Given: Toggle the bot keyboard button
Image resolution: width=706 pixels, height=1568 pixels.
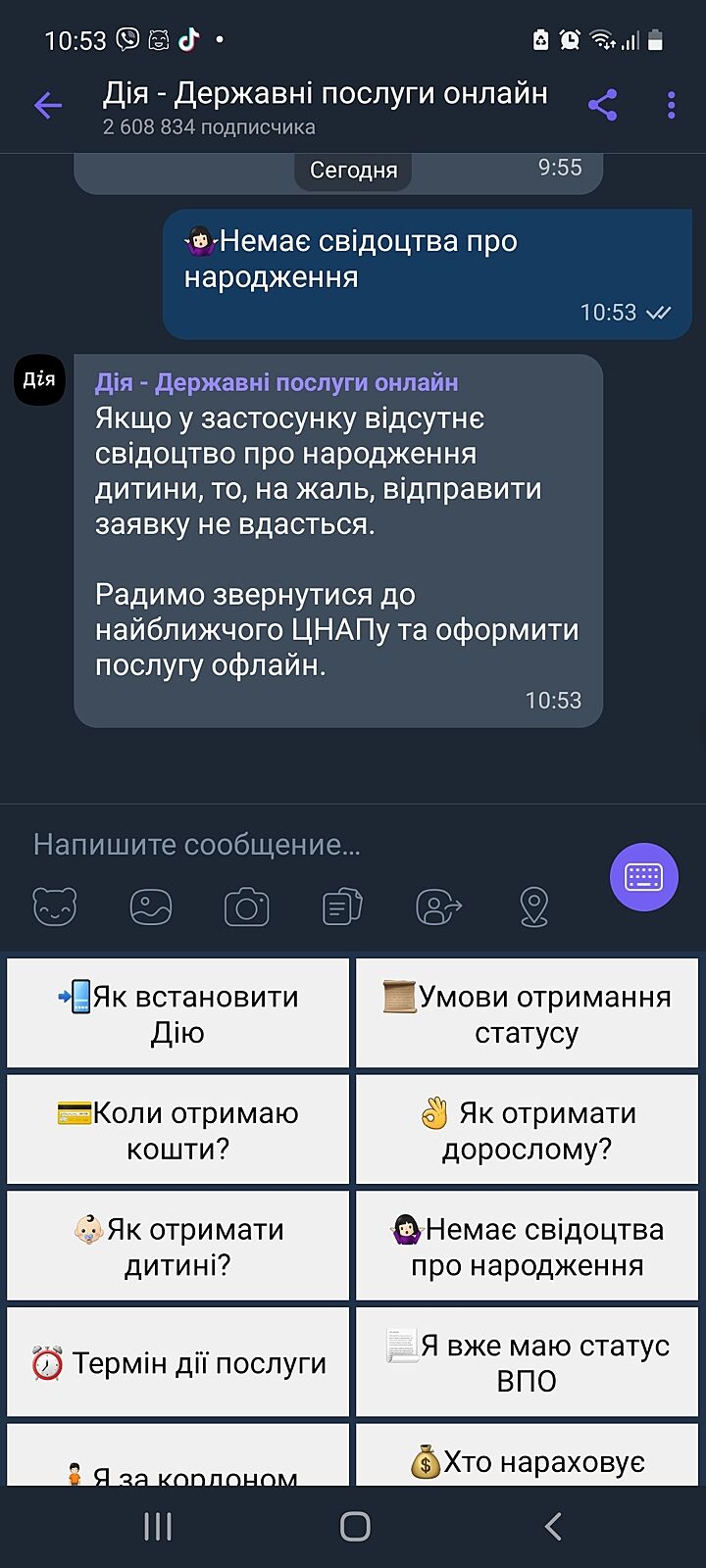Looking at the screenshot, I should [x=643, y=877].
